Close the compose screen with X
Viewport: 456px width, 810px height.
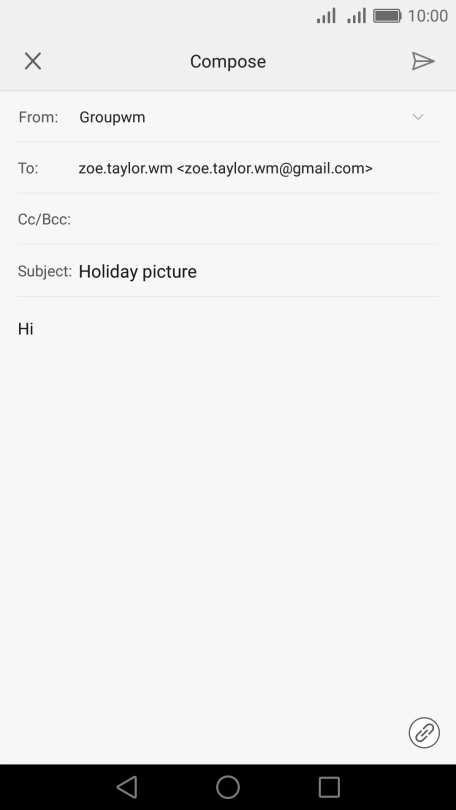coord(33,61)
